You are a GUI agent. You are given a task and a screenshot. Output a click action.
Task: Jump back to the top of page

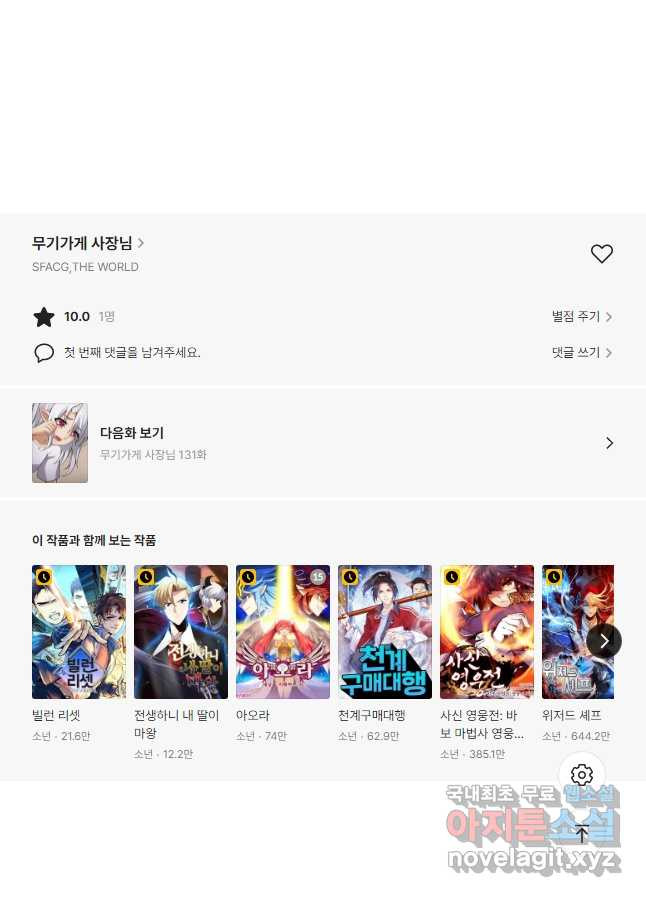(x=582, y=833)
